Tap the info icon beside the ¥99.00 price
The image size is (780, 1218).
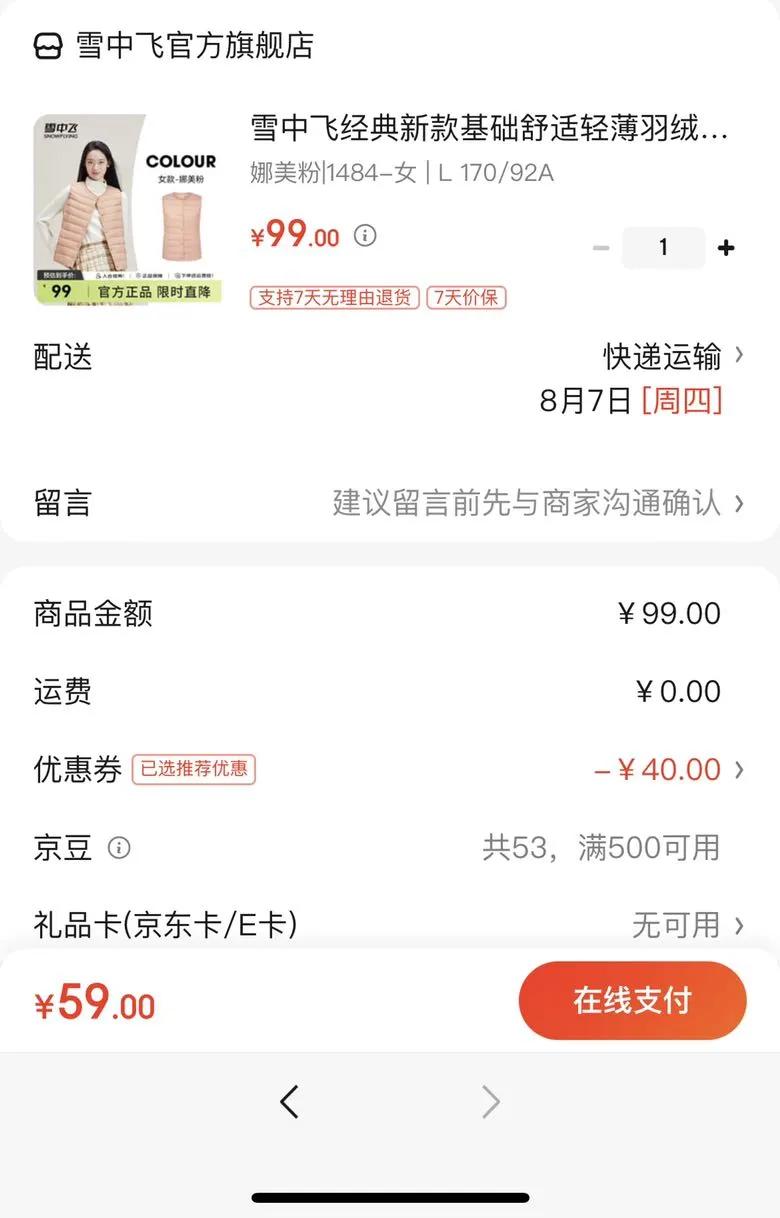pyautogui.click(x=366, y=236)
